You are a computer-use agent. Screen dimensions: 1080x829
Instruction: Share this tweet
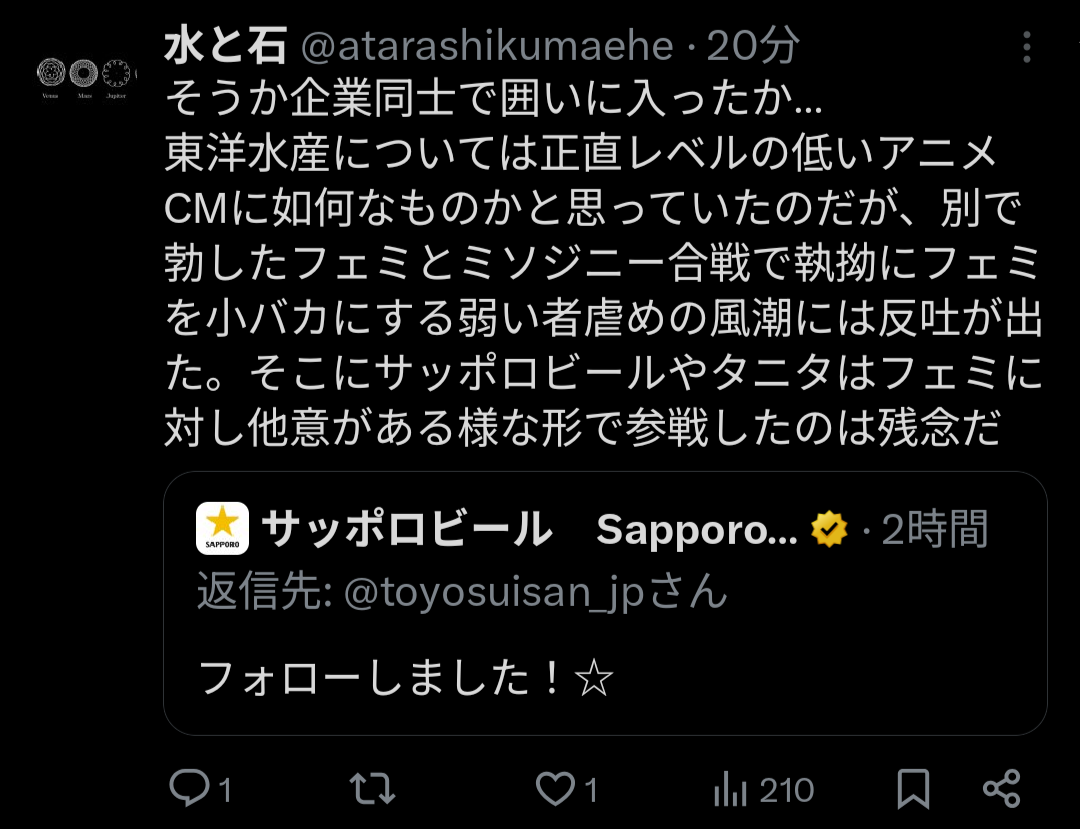(1001, 789)
